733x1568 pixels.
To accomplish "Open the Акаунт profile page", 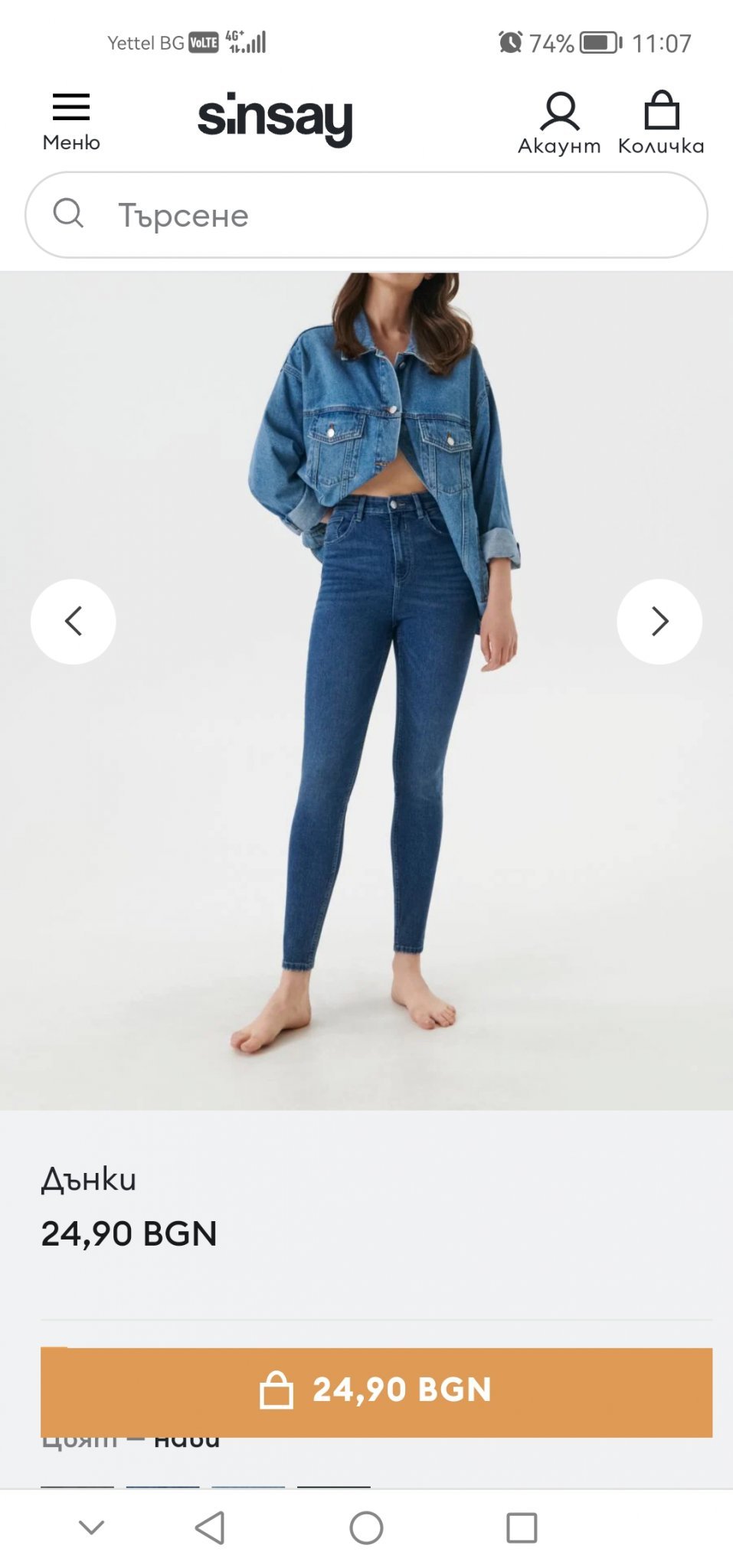I will pos(560,122).
